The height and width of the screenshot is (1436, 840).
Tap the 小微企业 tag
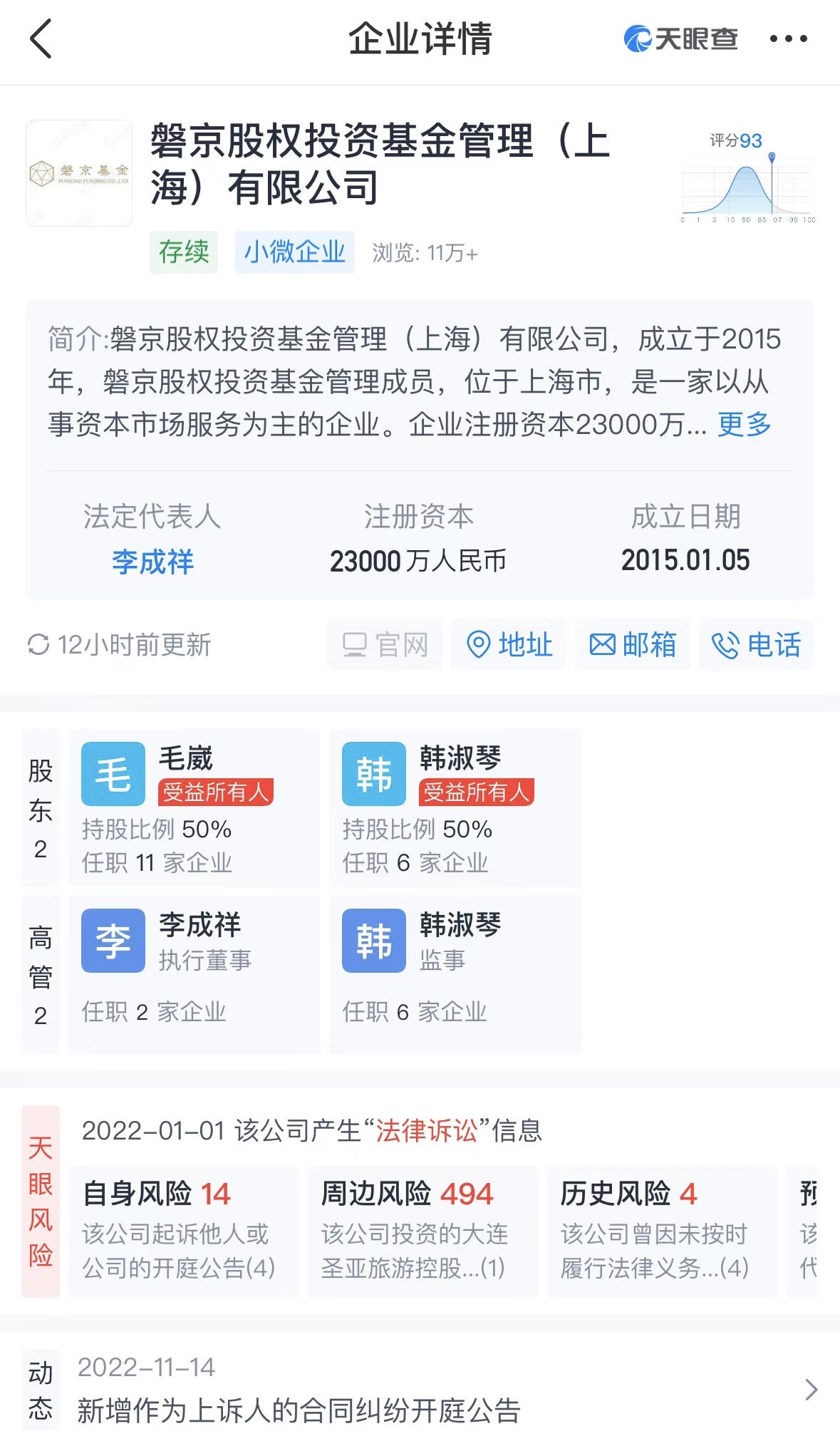point(294,252)
